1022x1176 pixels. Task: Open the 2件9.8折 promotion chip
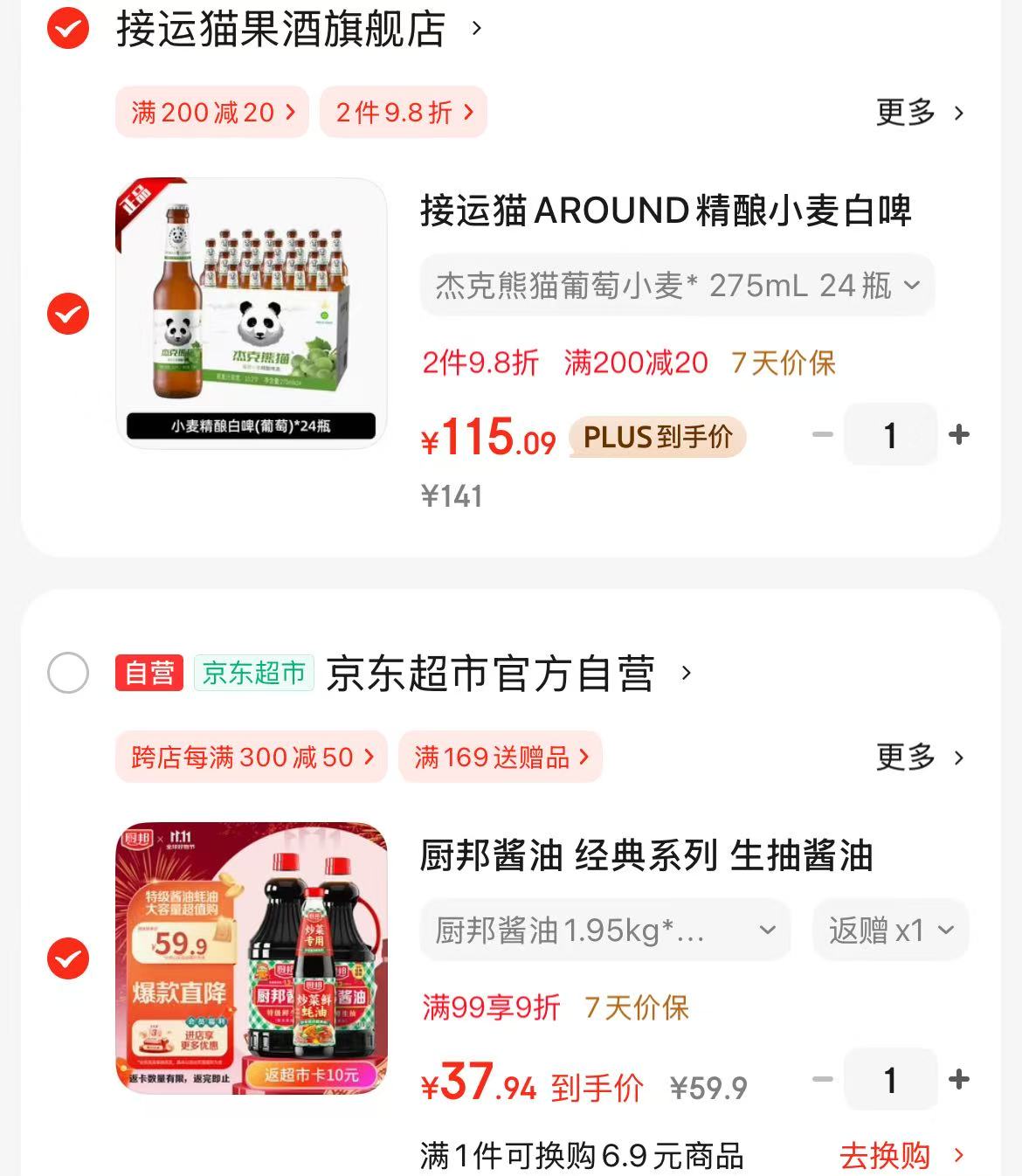(404, 112)
